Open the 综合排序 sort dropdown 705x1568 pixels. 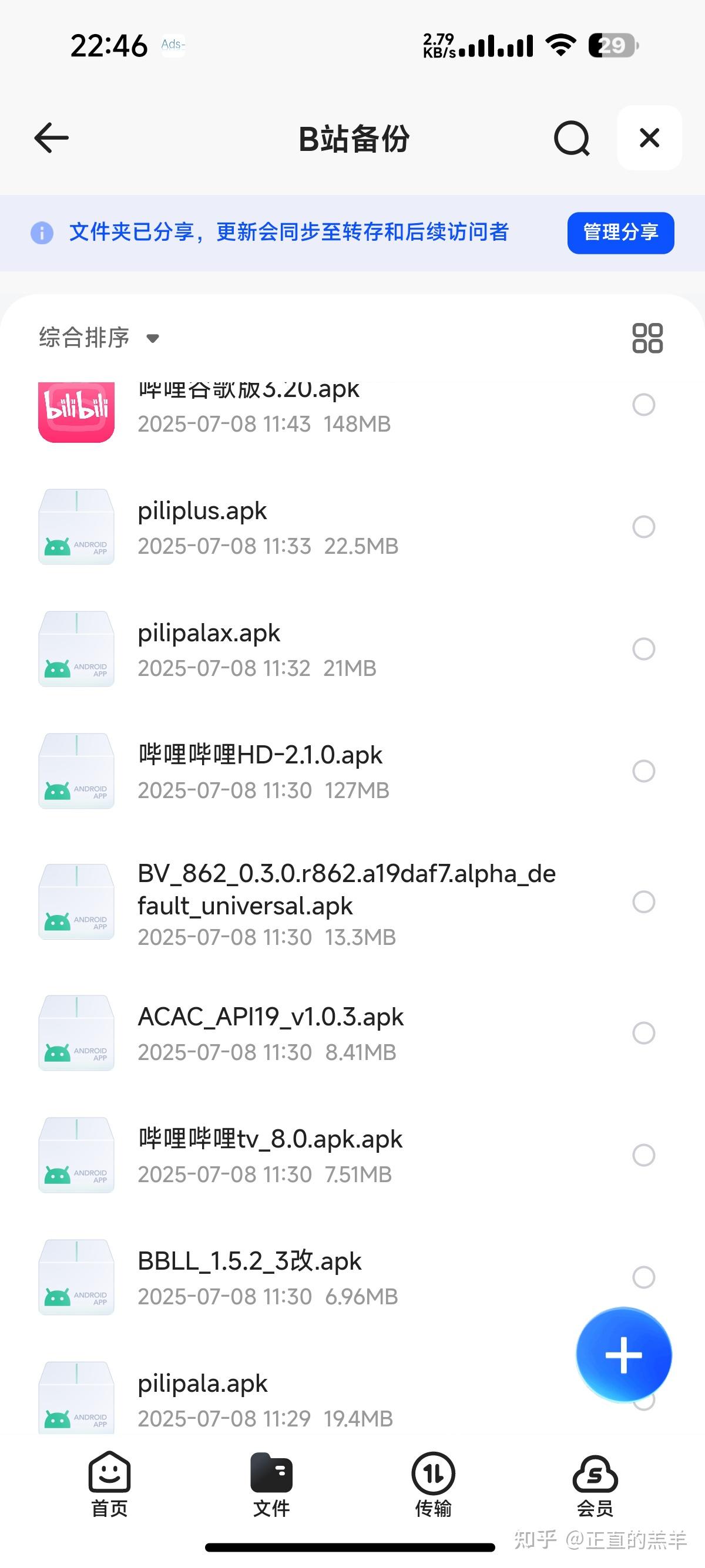[x=85, y=338]
